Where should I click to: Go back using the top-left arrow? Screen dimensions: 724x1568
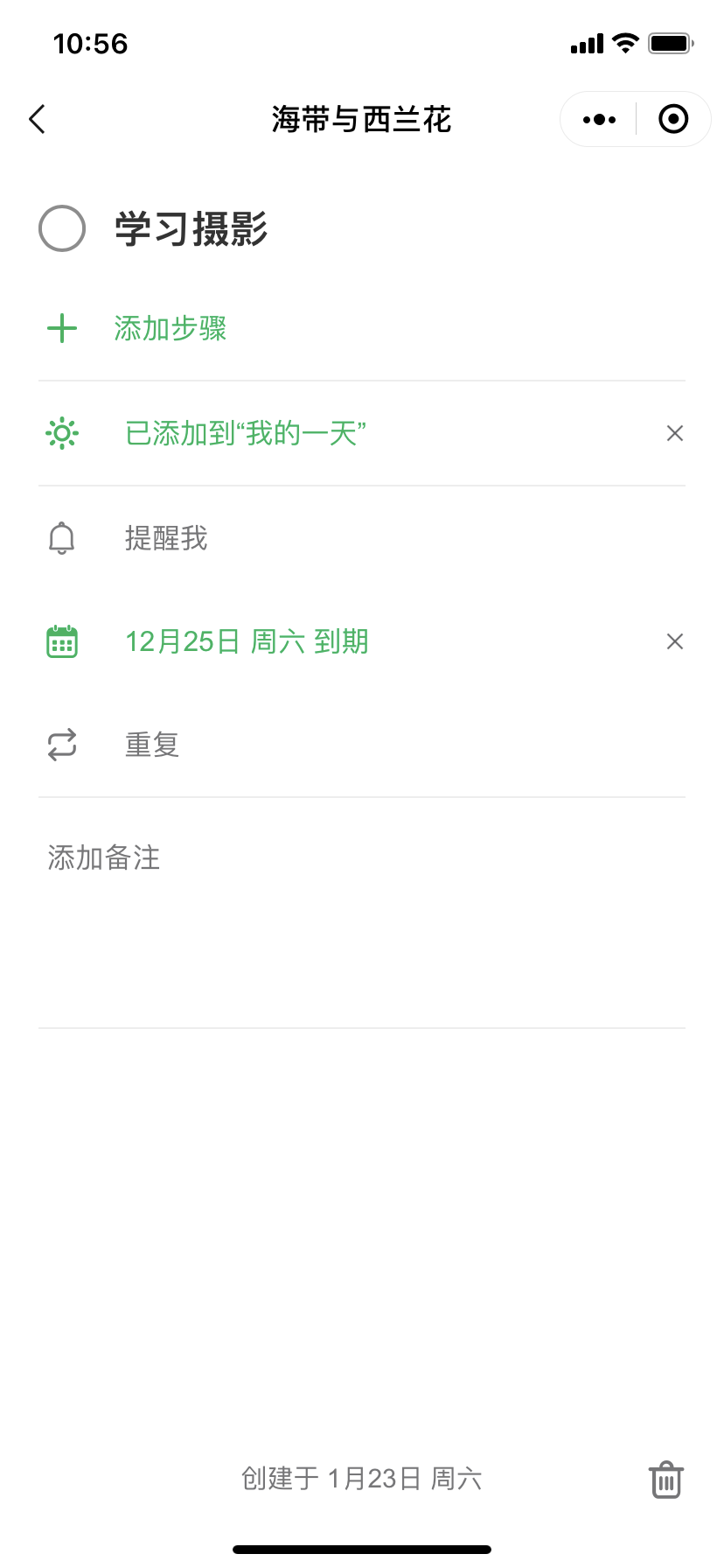point(37,119)
